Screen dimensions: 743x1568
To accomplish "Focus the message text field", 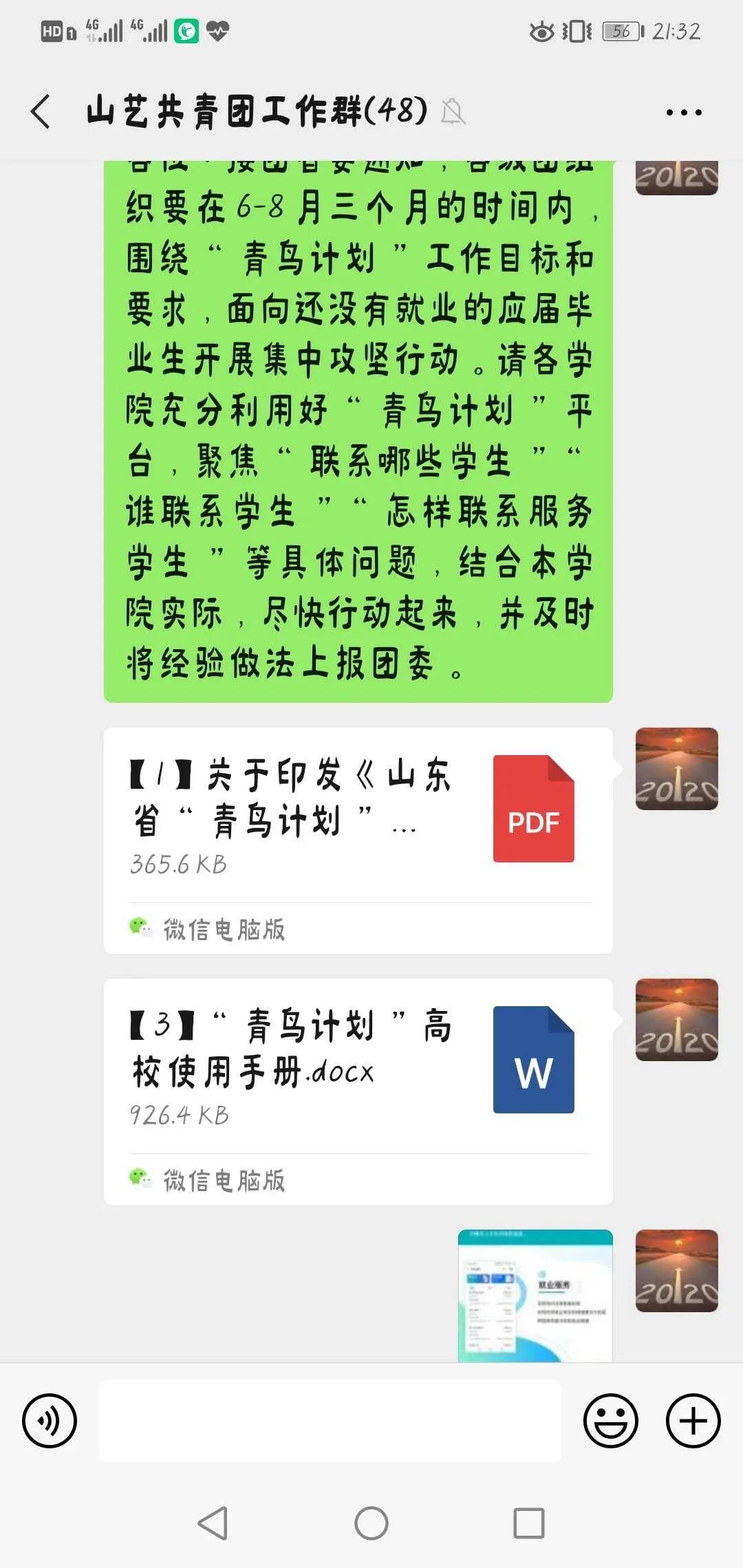I will pyautogui.click(x=330, y=1421).
